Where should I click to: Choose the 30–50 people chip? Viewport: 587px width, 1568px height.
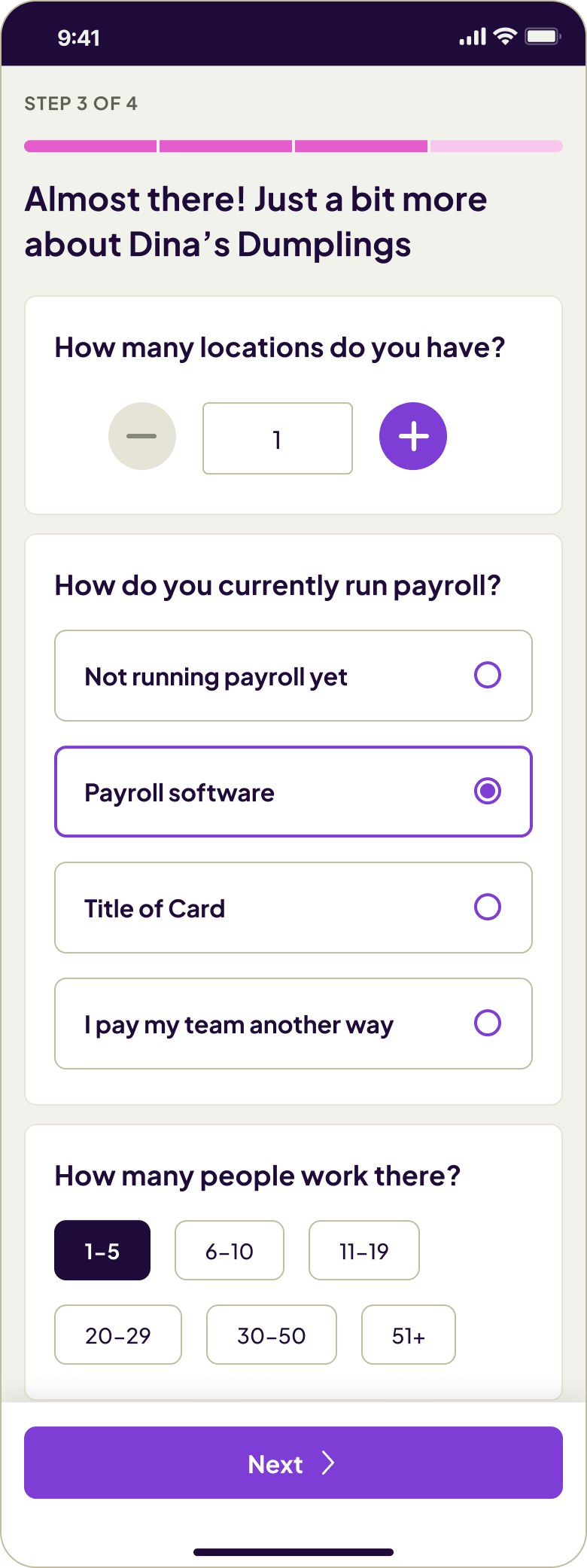[272, 1335]
